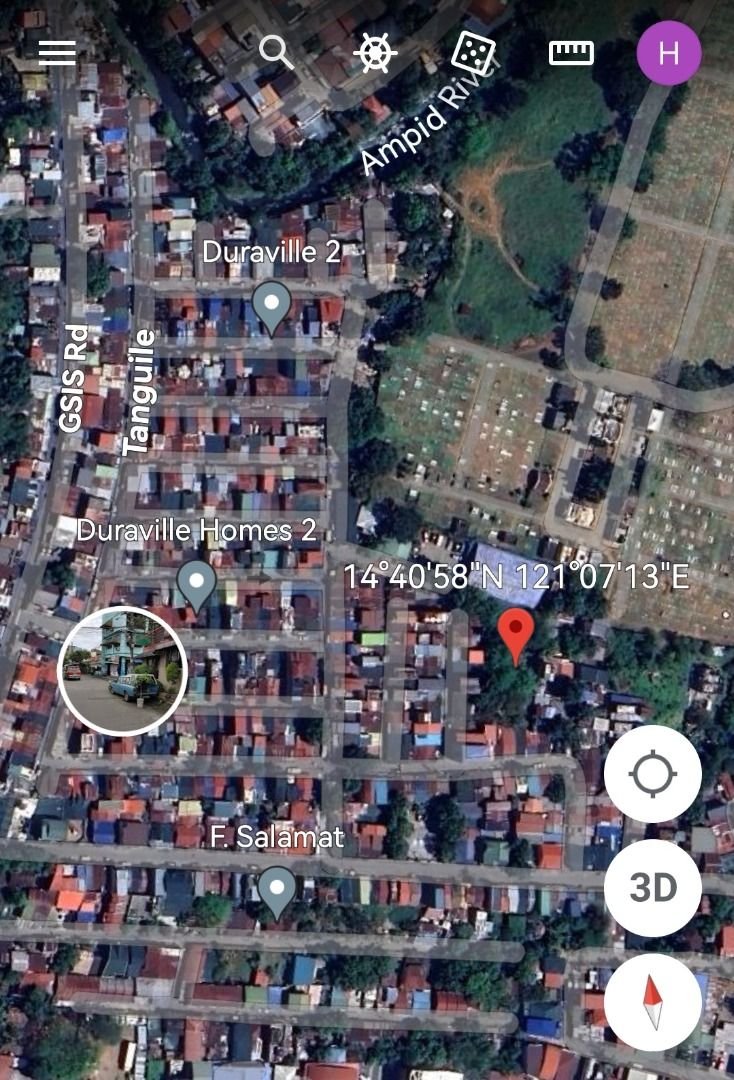Center map on my location

click(x=653, y=775)
